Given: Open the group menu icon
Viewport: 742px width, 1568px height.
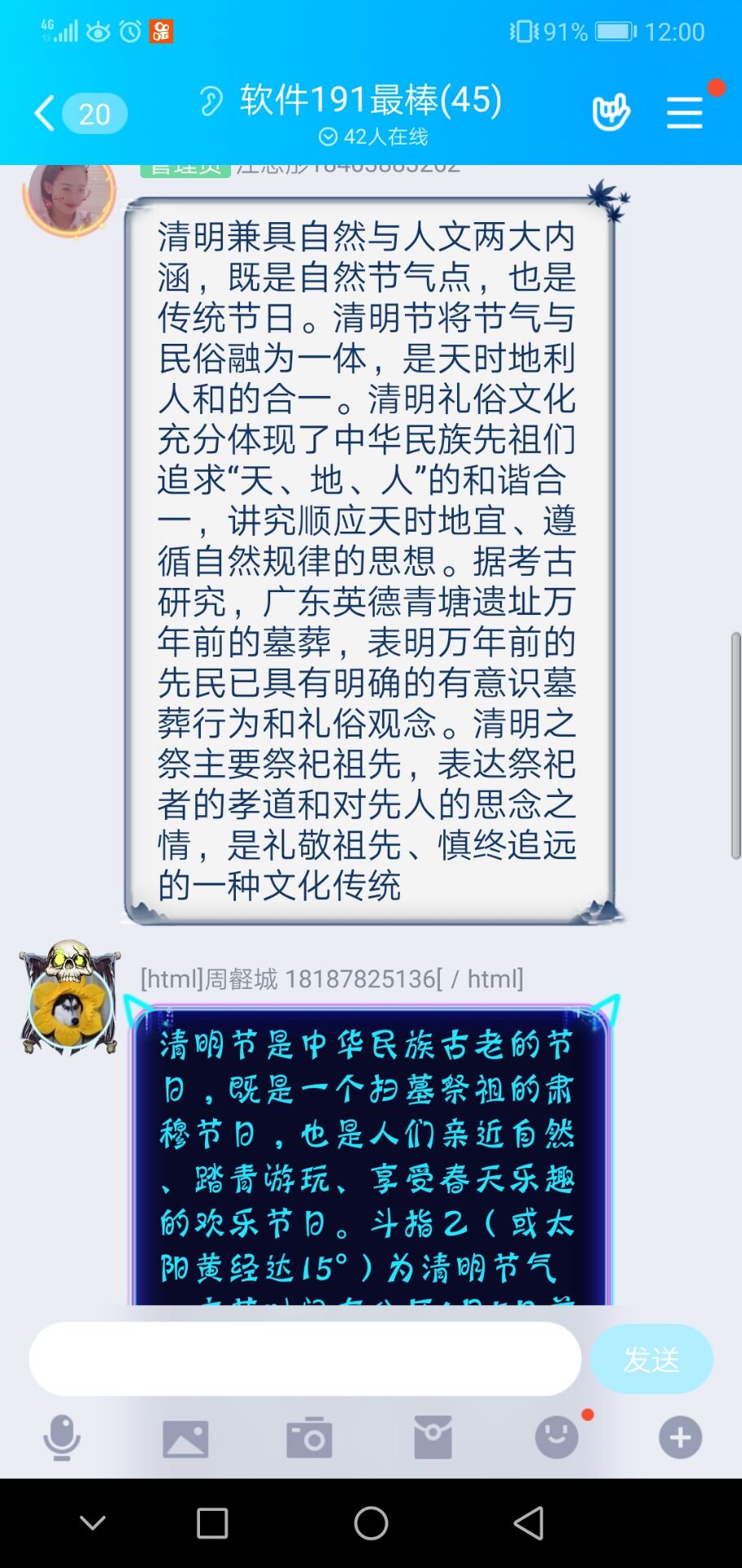Looking at the screenshot, I should (x=684, y=113).
